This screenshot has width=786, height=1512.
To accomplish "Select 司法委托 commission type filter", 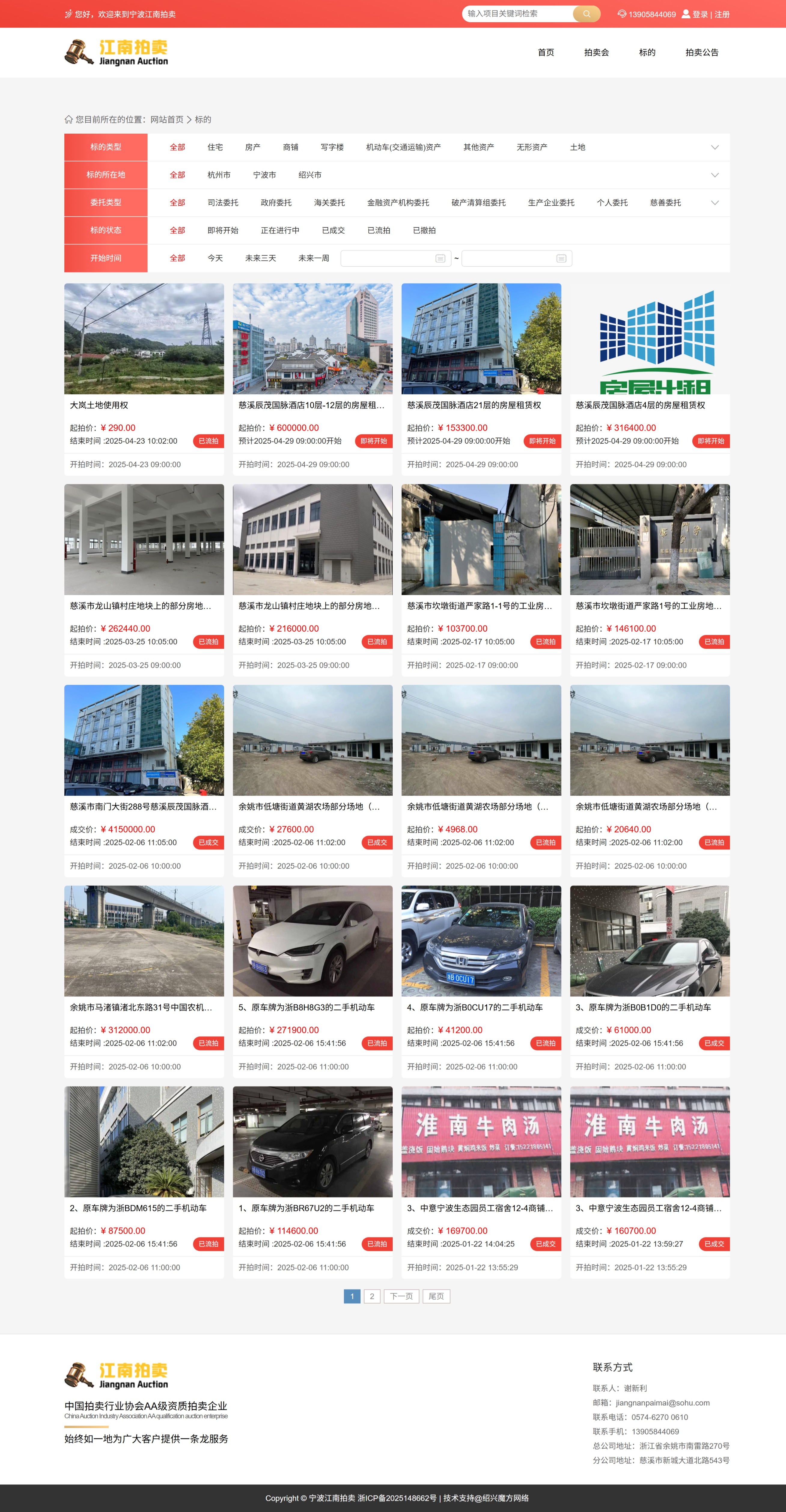I will 222,202.
